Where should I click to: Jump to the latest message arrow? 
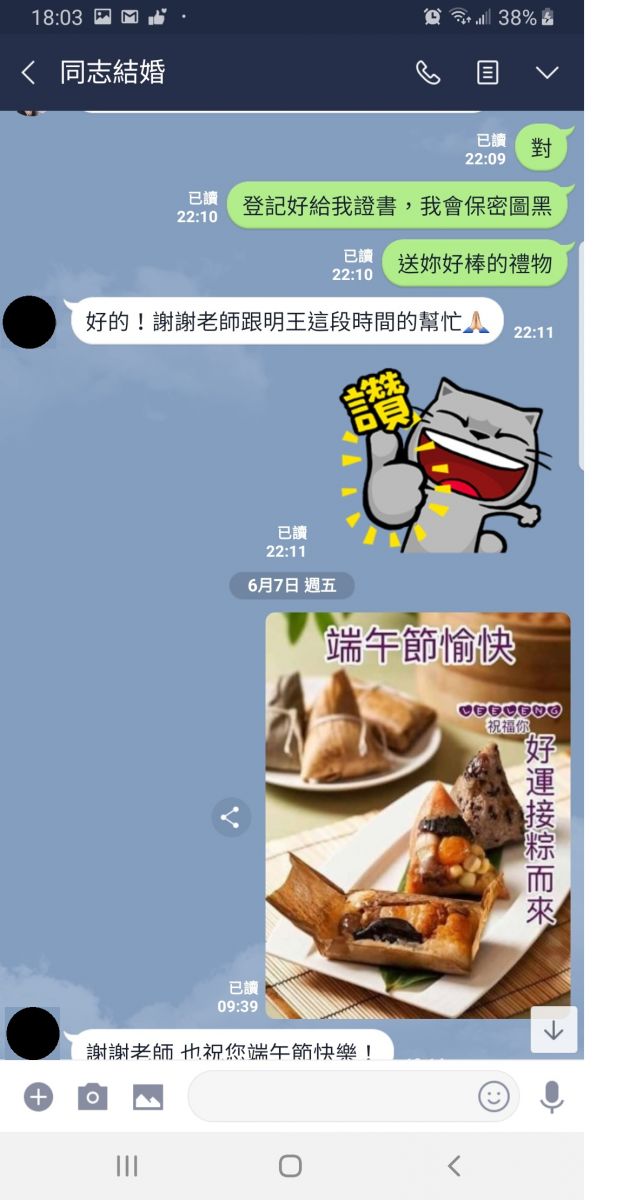tap(553, 1030)
